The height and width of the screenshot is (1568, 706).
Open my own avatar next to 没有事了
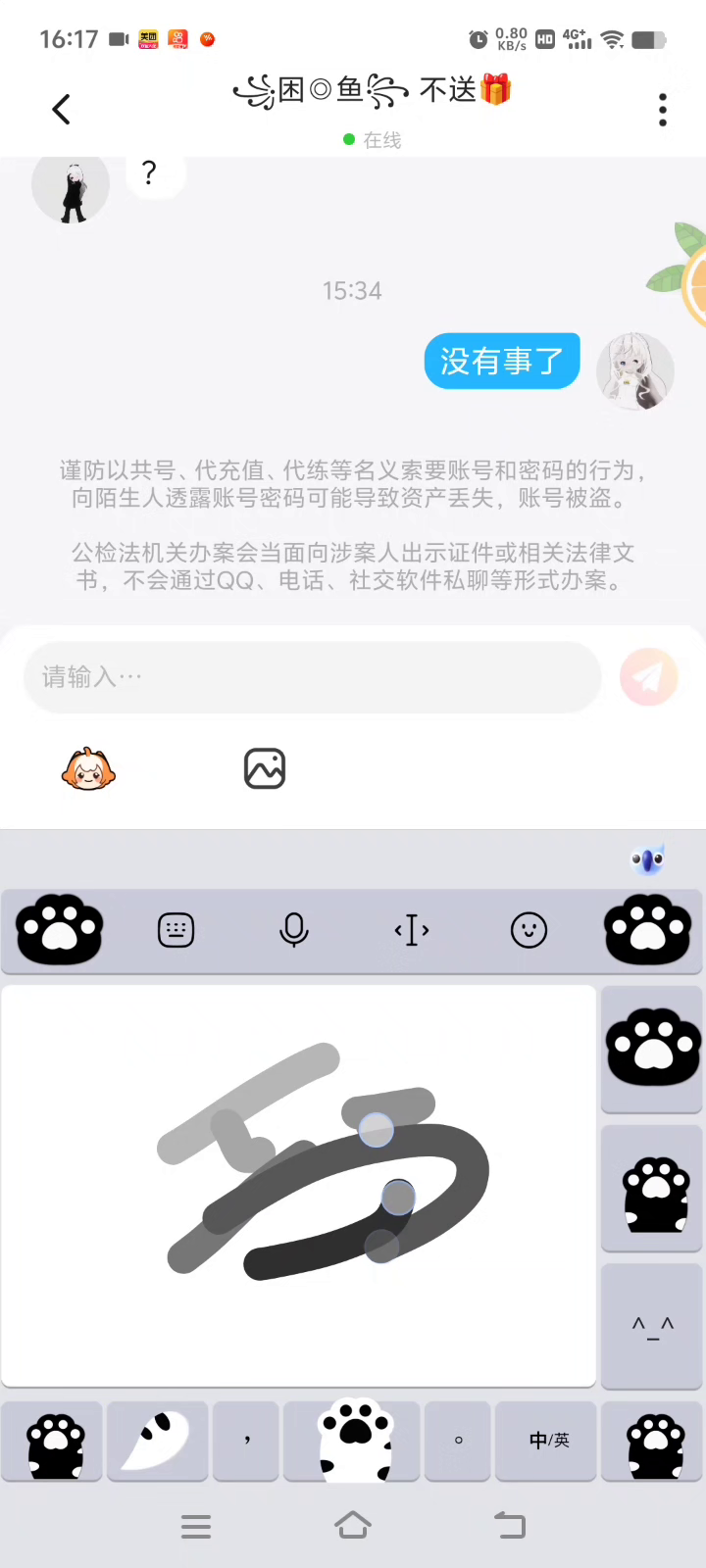tap(635, 371)
